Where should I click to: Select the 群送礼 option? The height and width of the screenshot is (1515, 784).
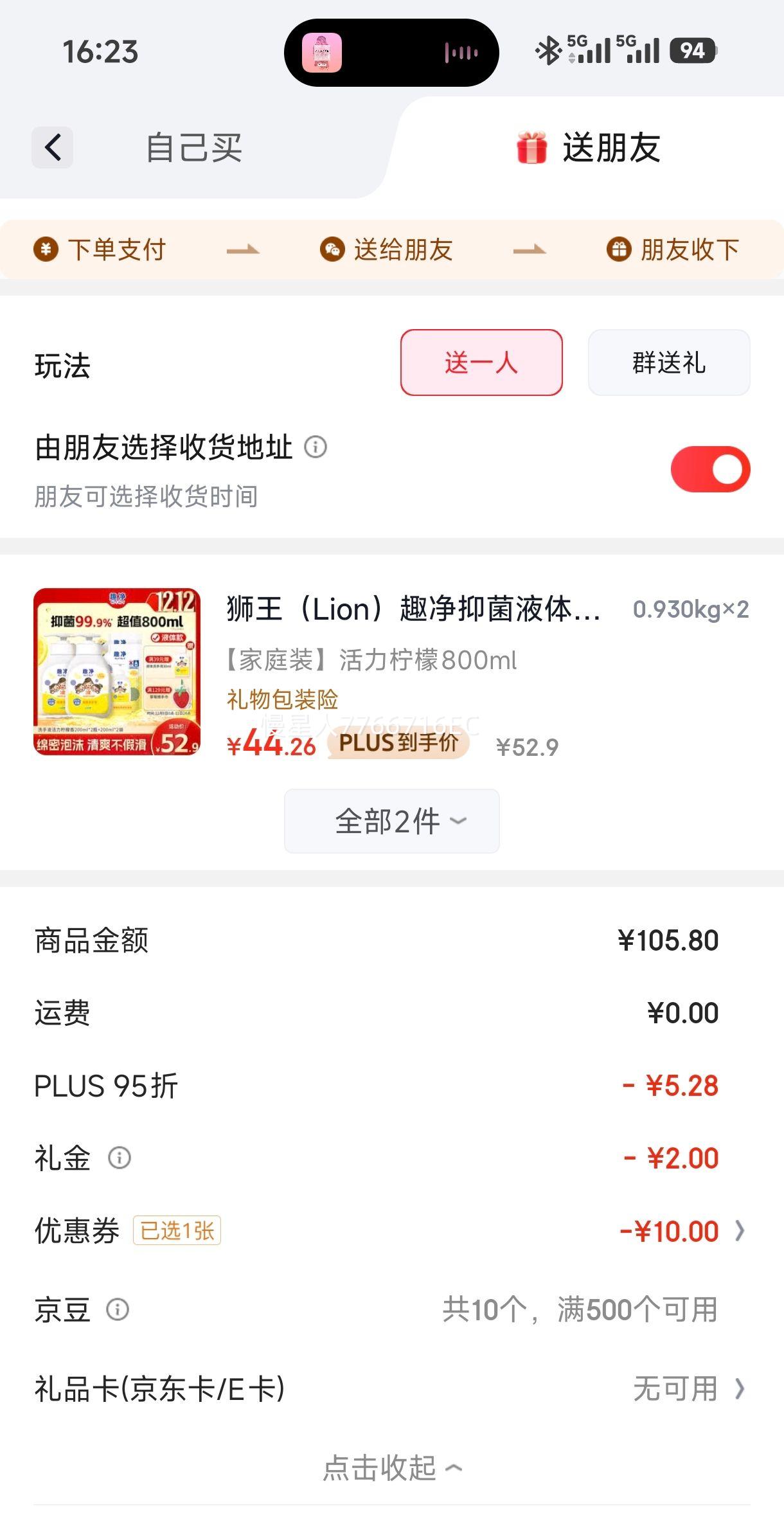click(668, 363)
